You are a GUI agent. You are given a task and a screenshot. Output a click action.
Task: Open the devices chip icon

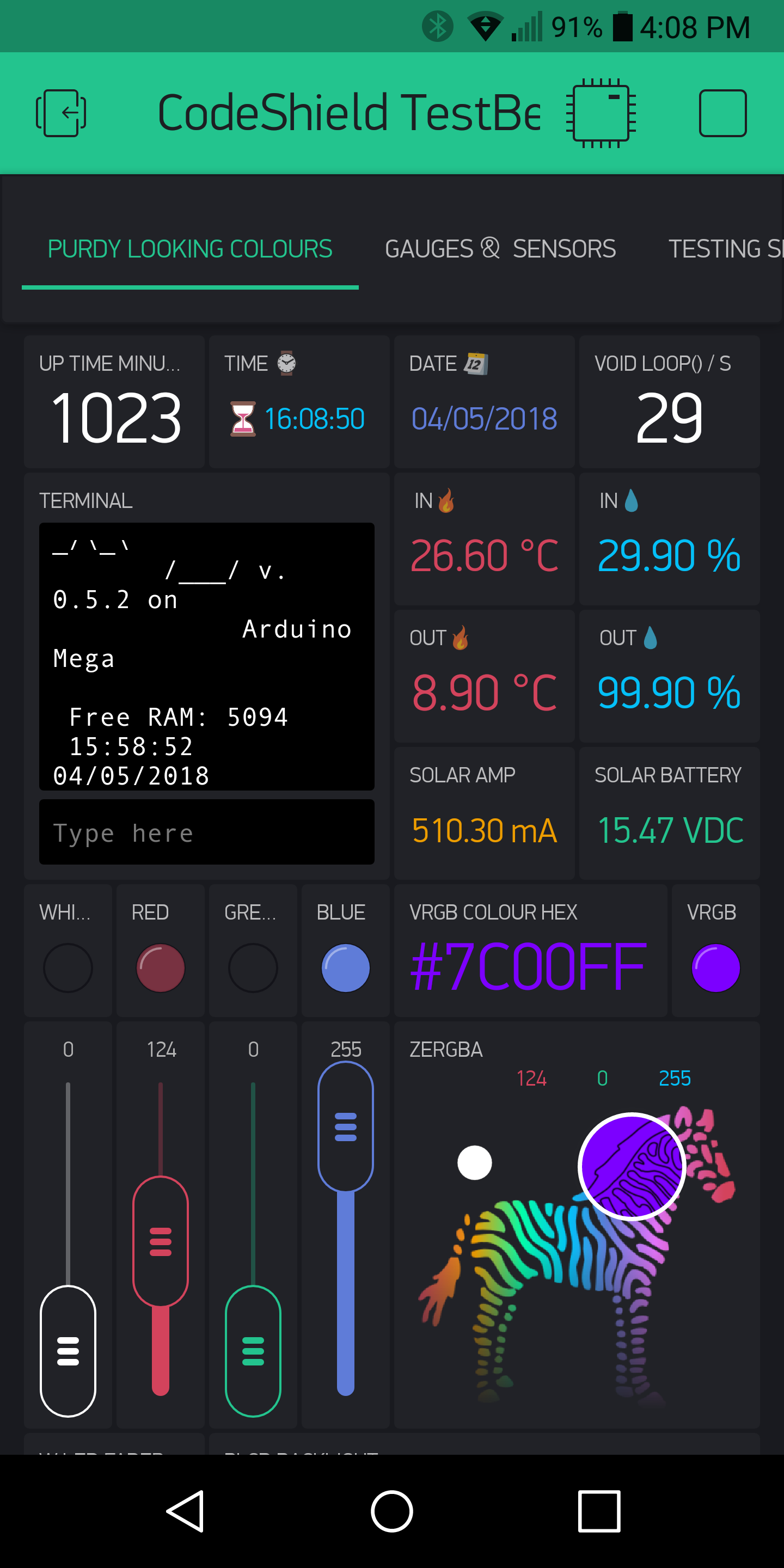601,113
